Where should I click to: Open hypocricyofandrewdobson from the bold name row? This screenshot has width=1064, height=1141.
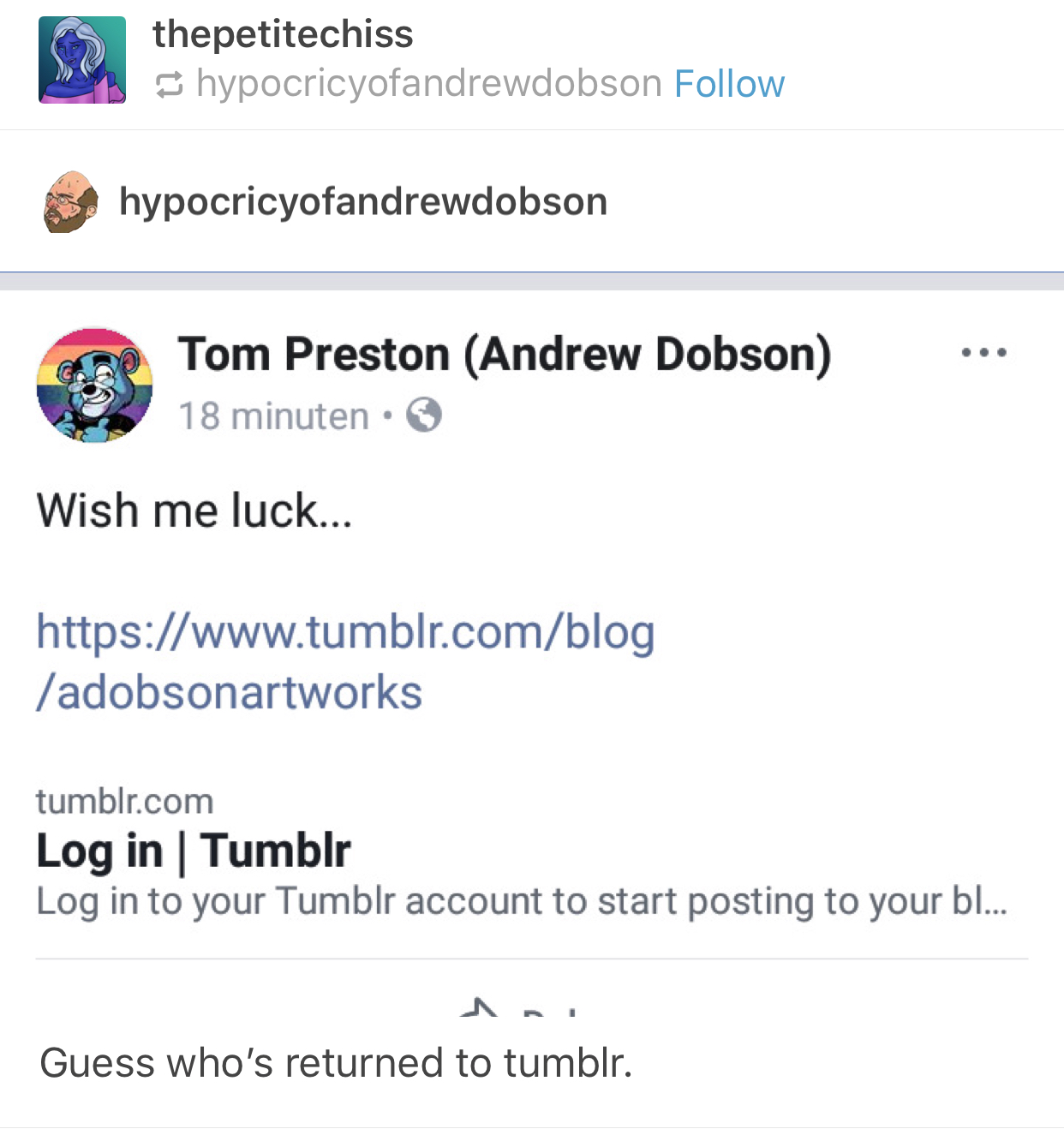point(363,202)
